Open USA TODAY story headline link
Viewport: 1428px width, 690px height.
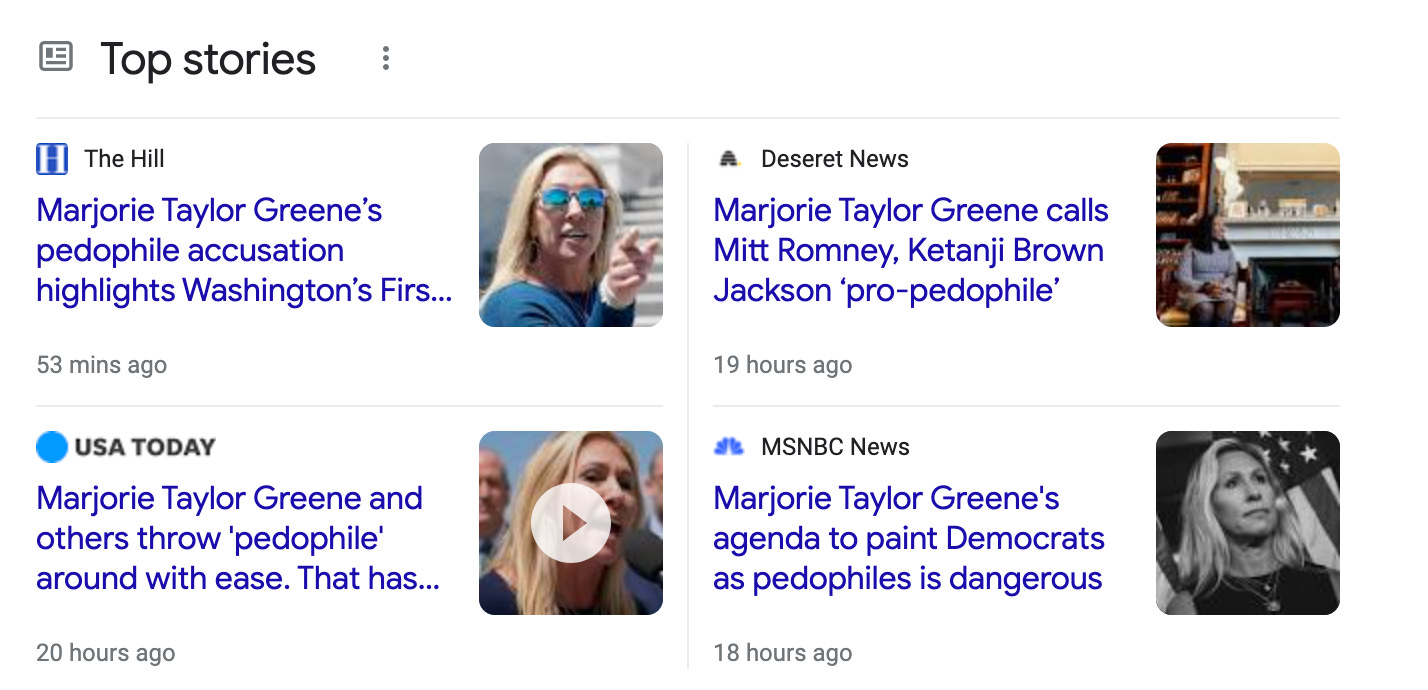click(x=238, y=538)
